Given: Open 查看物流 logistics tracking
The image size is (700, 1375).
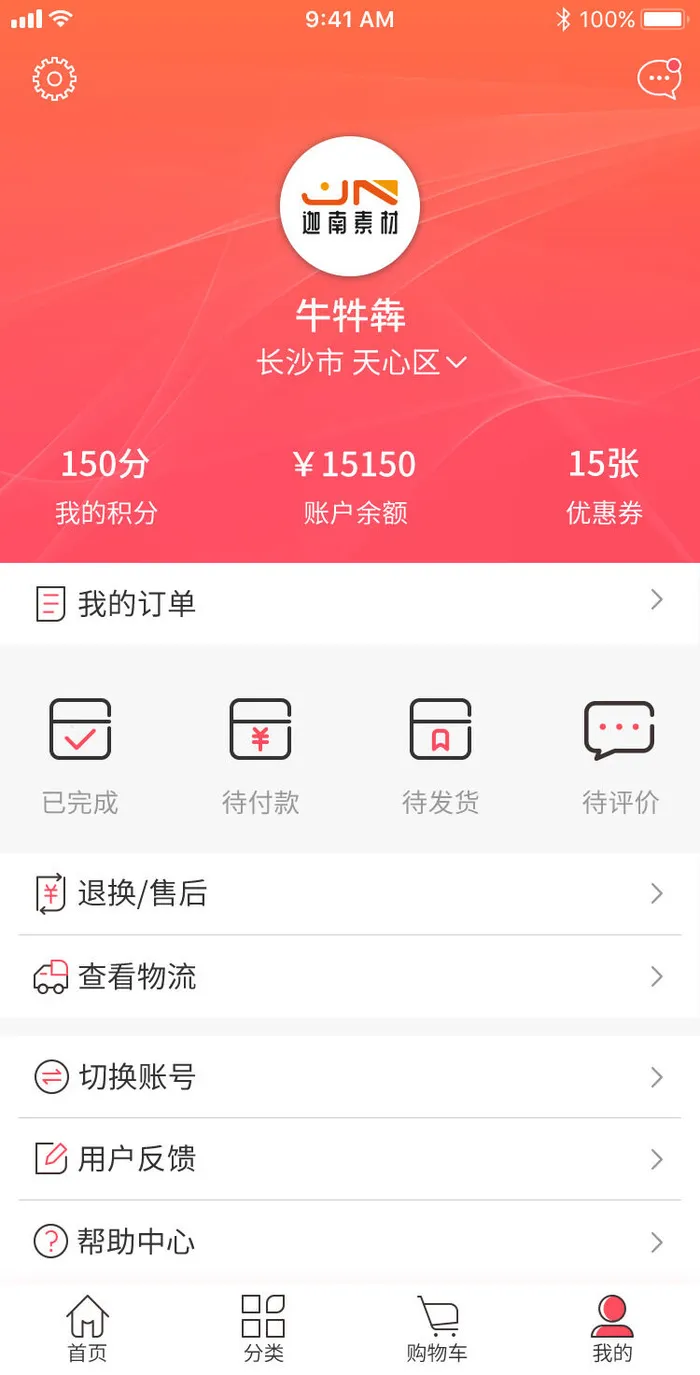Looking at the screenshot, I should 350,976.
